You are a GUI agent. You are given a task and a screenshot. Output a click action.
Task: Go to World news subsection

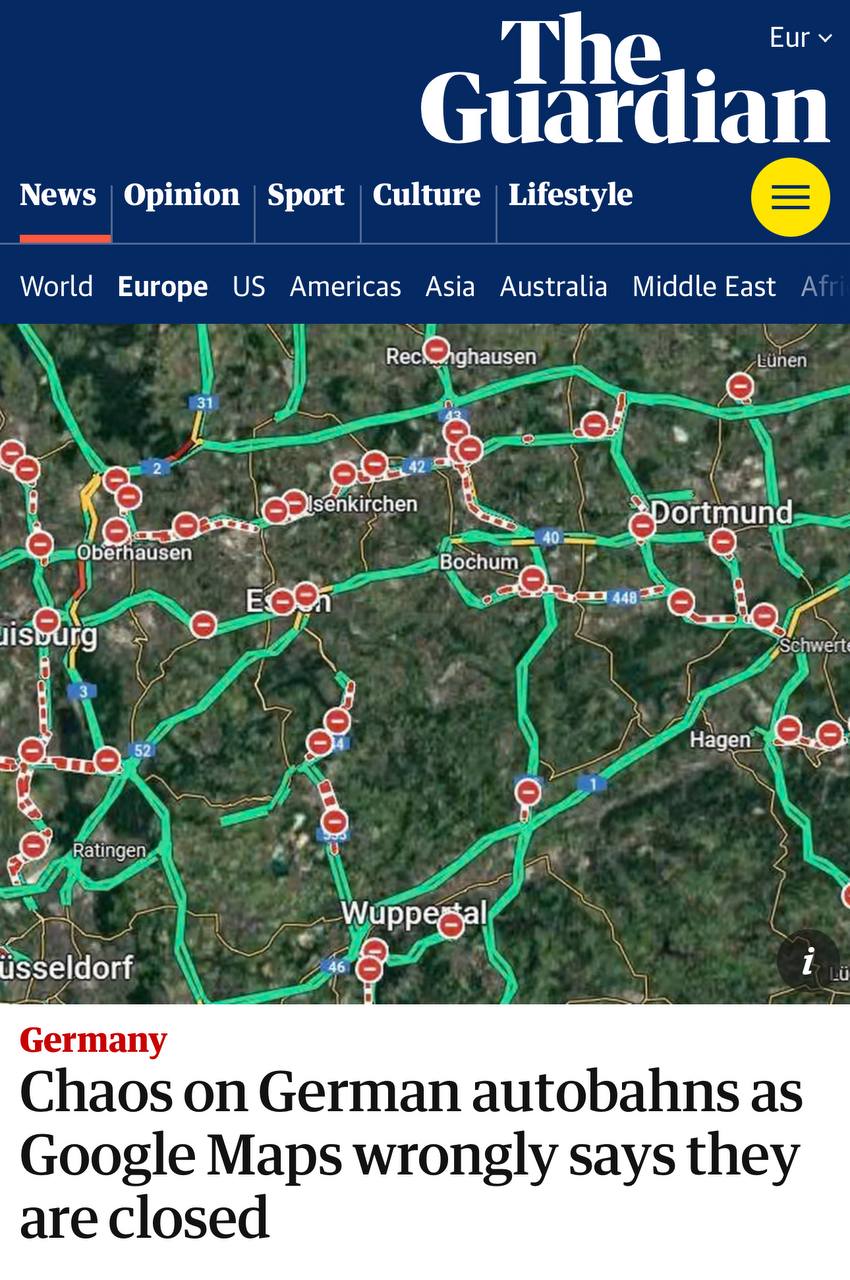point(56,287)
